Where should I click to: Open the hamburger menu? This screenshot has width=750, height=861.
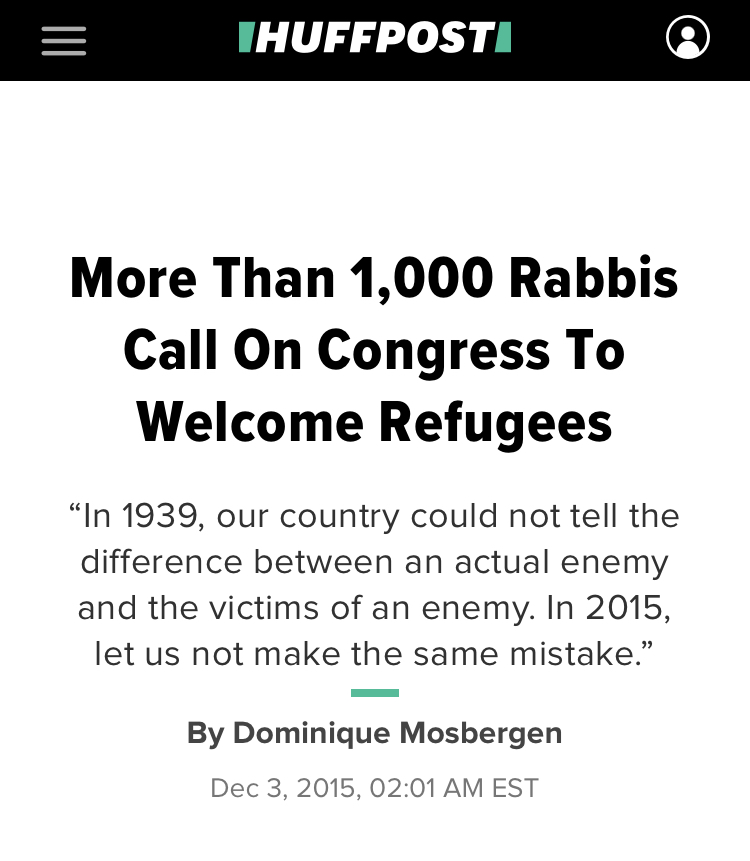tap(64, 41)
